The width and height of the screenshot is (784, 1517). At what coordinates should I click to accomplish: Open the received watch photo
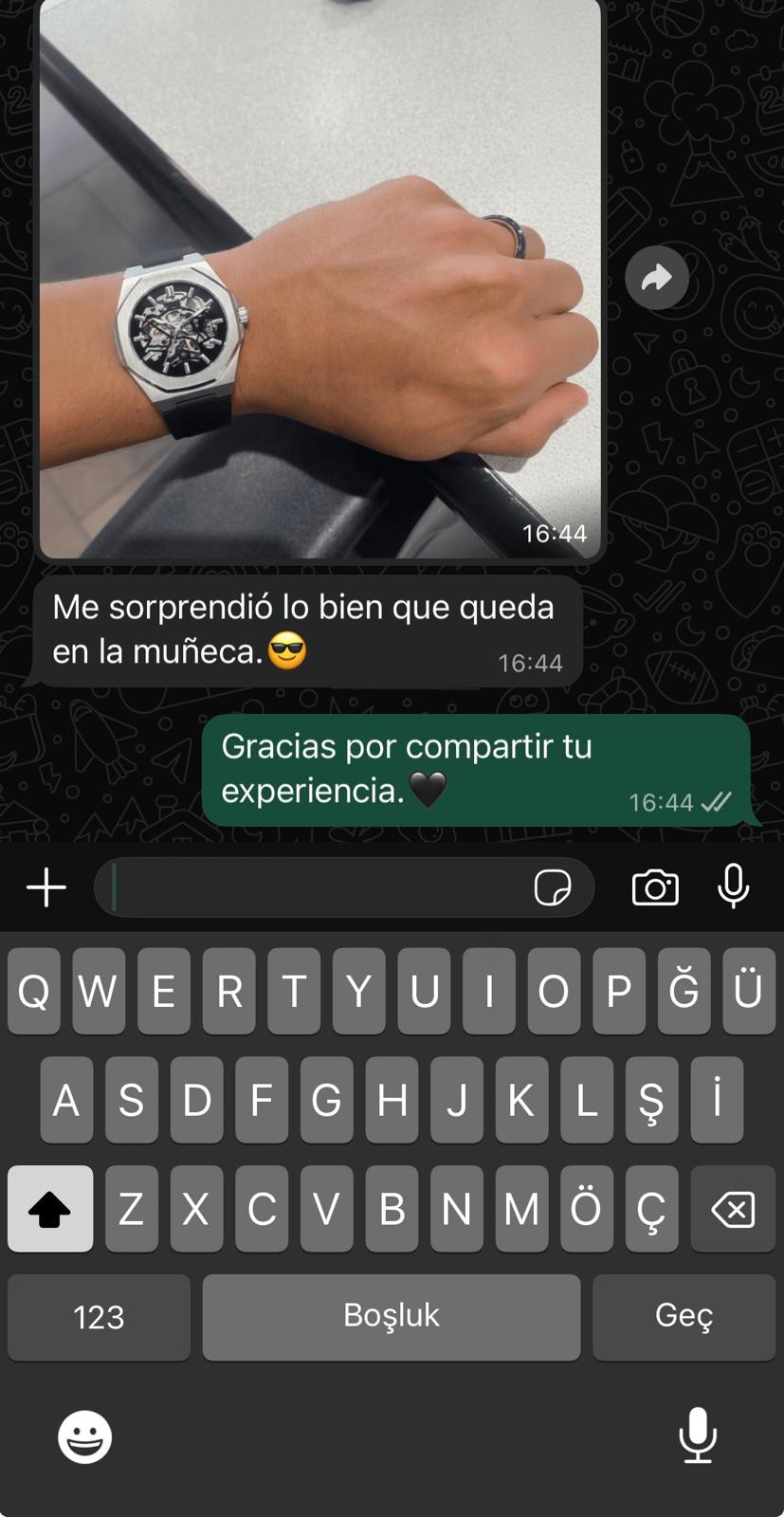point(319,280)
